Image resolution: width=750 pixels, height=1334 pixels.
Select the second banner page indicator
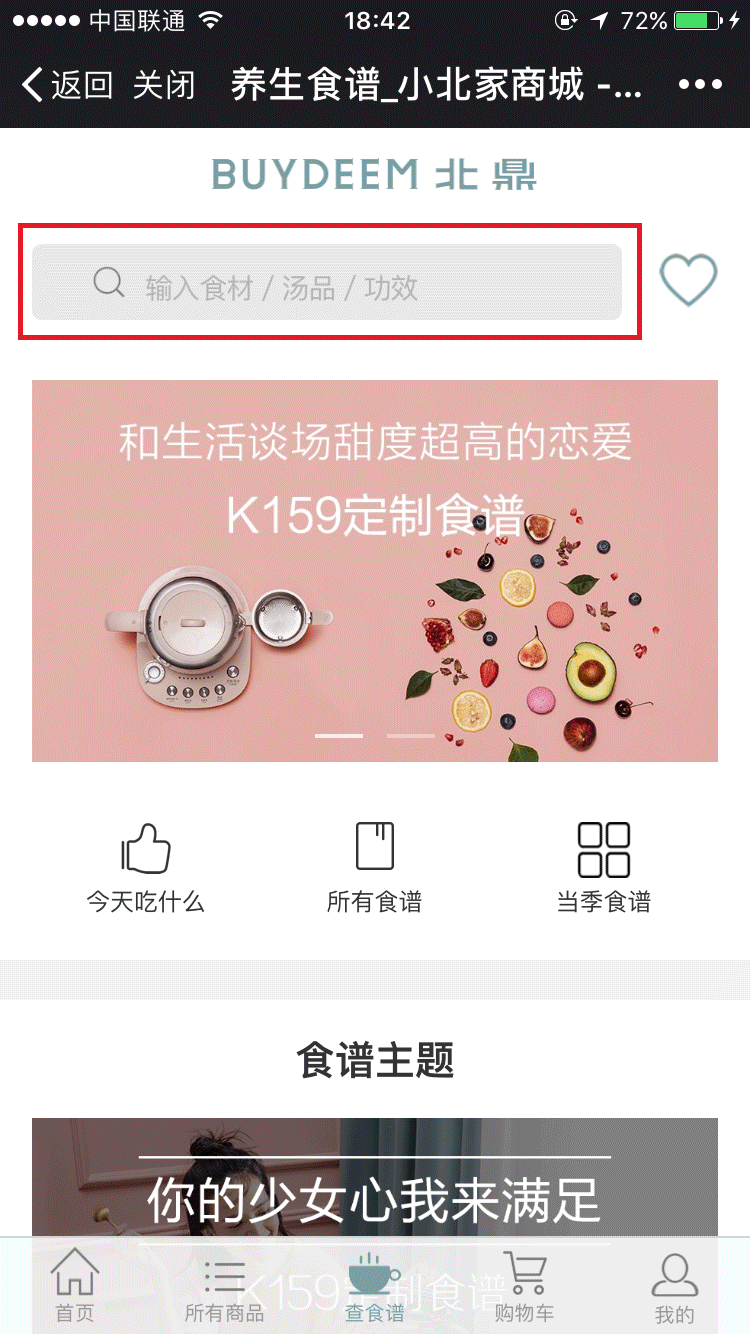[x=411, y=736]
